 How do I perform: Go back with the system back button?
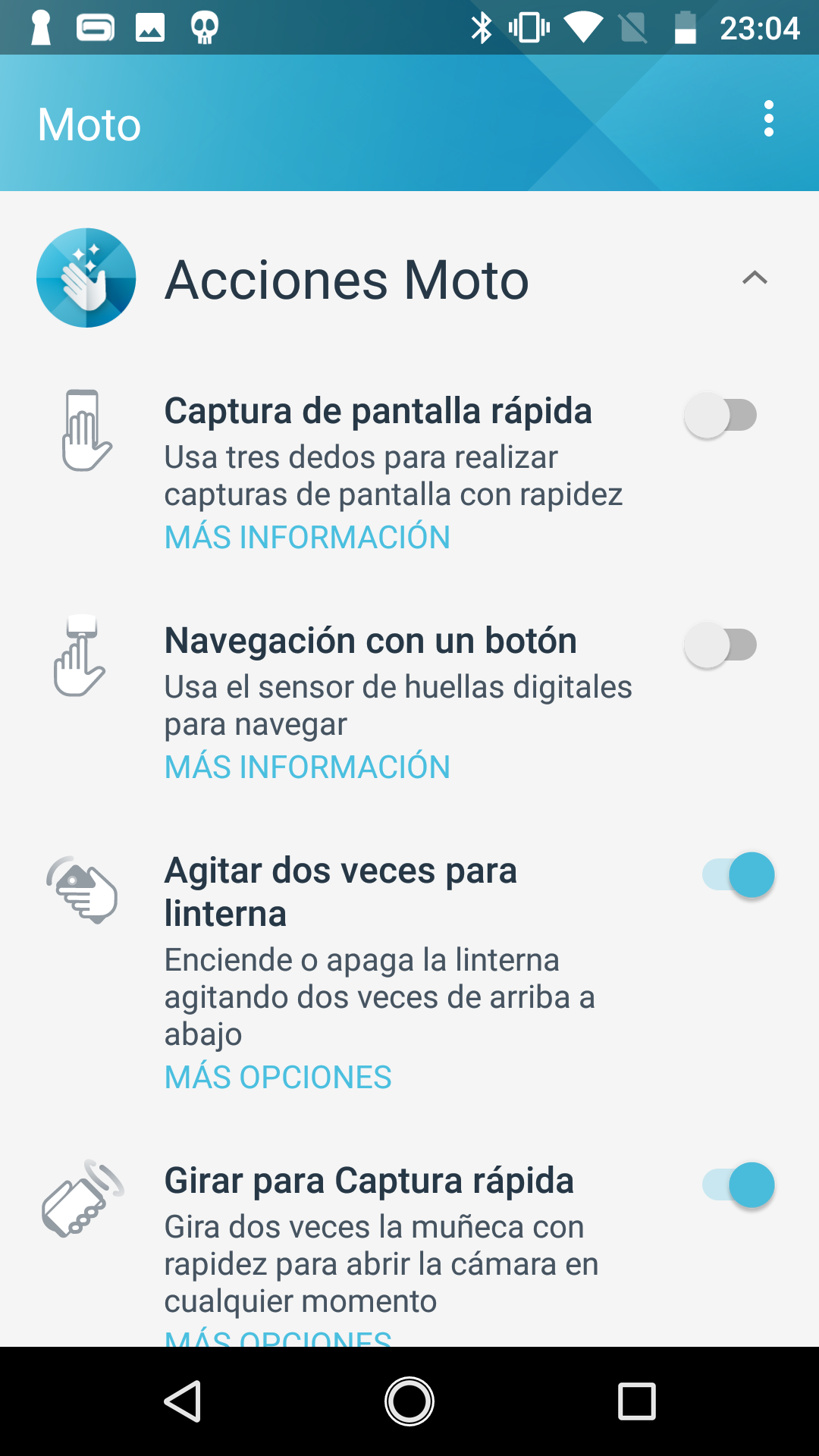183,1401
